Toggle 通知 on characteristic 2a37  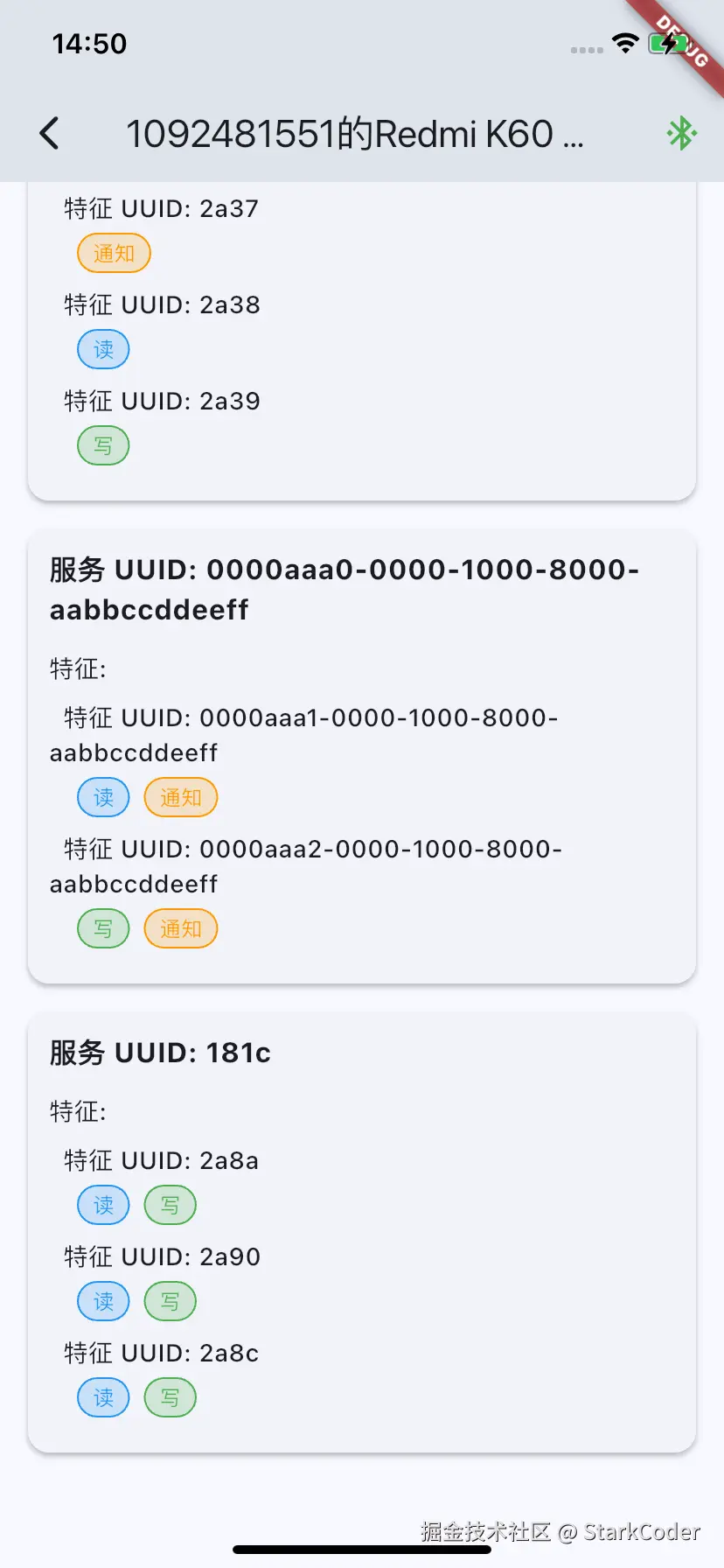pos(114,253)
